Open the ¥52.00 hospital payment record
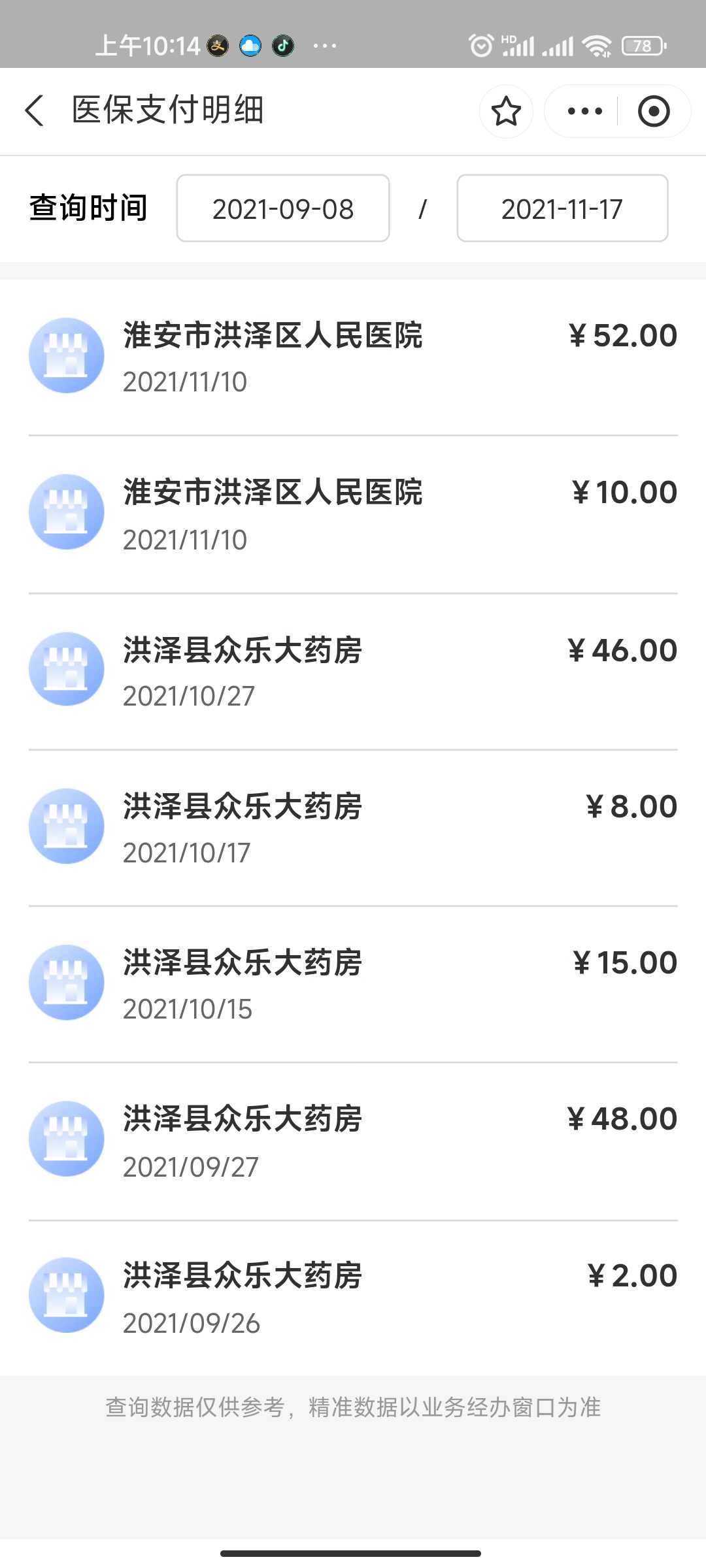Viewport: 706px width, 1568px height. (x=353, y=357)
